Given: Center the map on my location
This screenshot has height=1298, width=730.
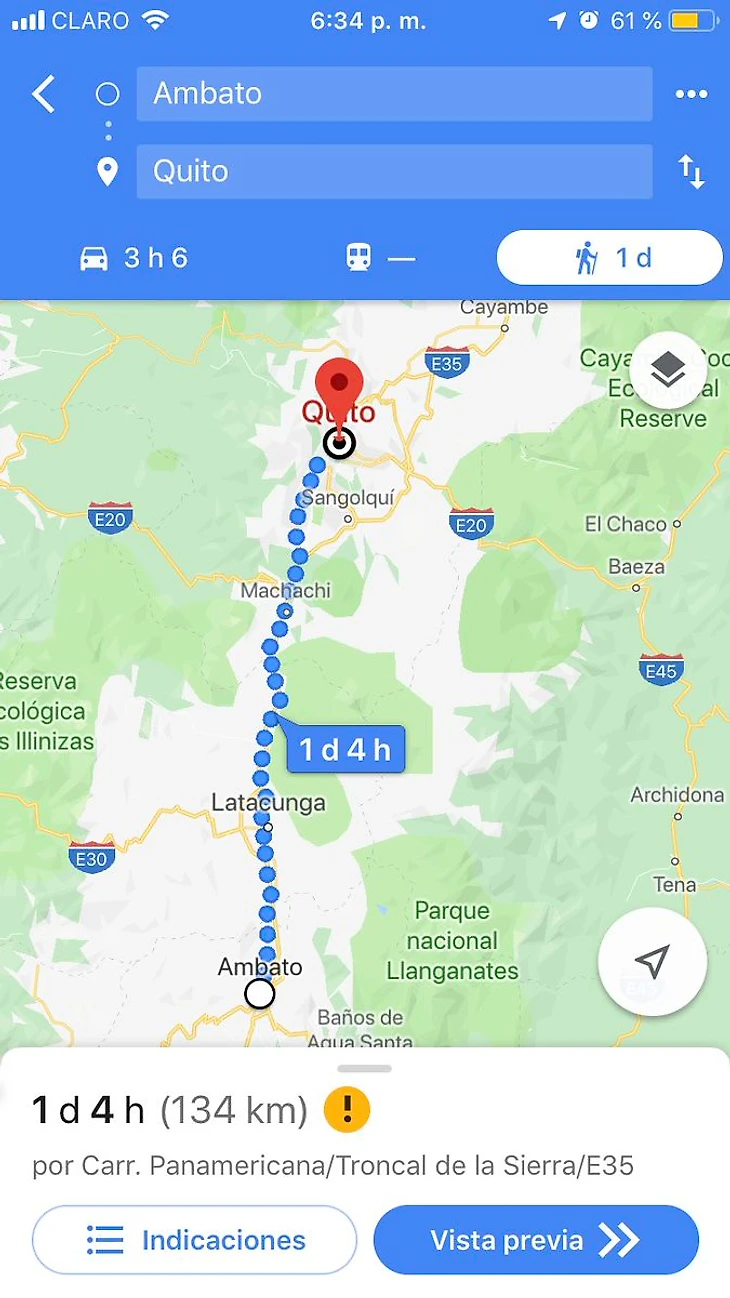Looking at the screenshot, I should pos(652,962).
